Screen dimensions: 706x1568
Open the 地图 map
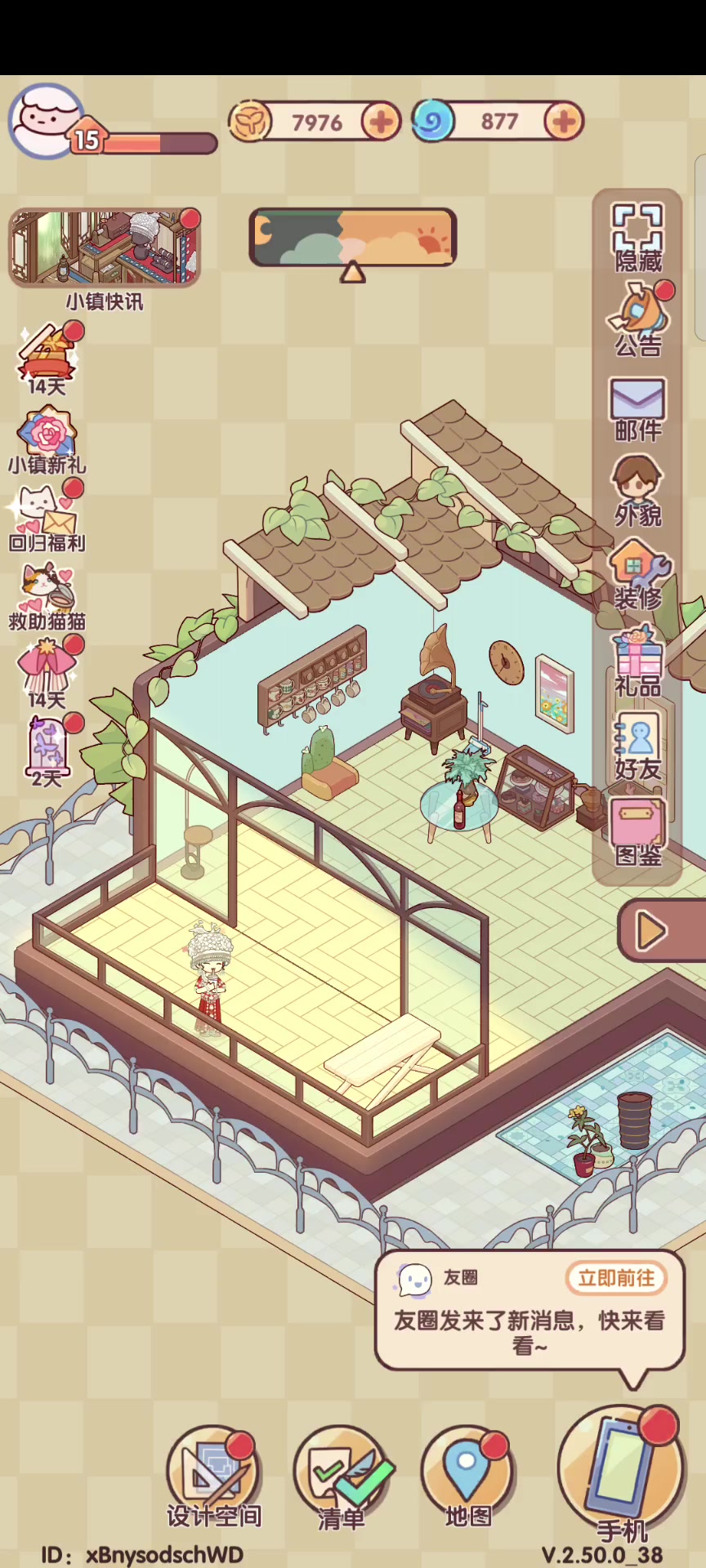click(x=467, y=1478)
